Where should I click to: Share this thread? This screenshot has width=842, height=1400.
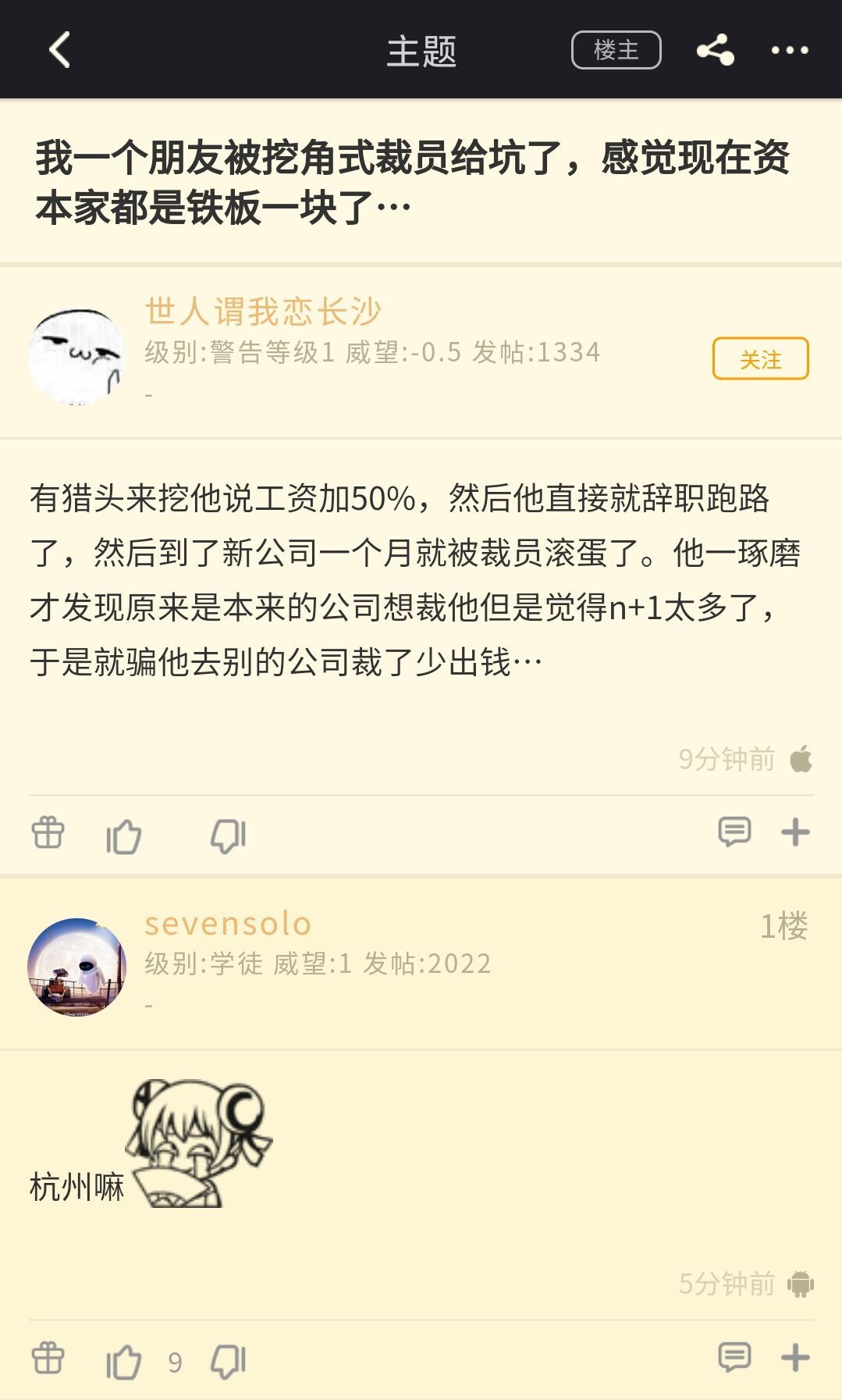[x=715, y=50]
